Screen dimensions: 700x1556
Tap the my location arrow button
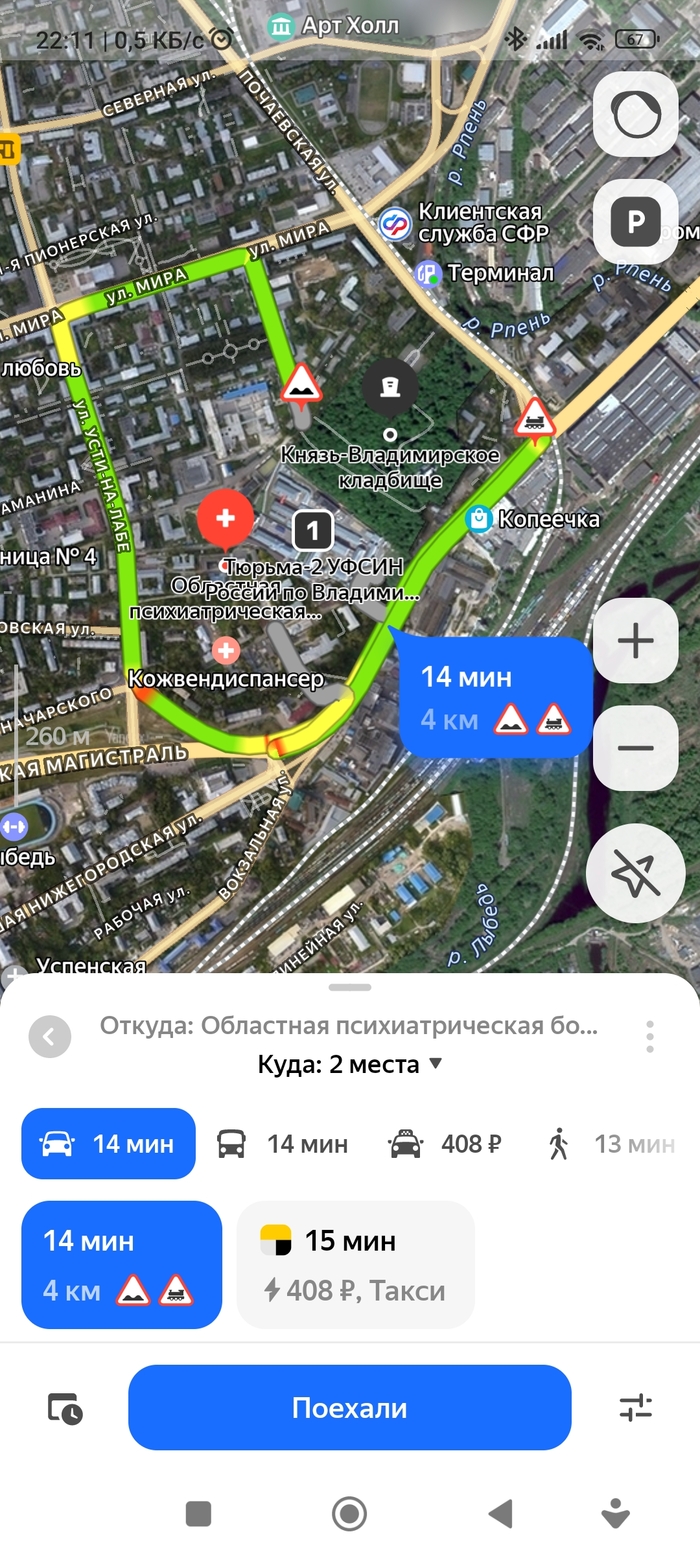[x=635, y=873]
